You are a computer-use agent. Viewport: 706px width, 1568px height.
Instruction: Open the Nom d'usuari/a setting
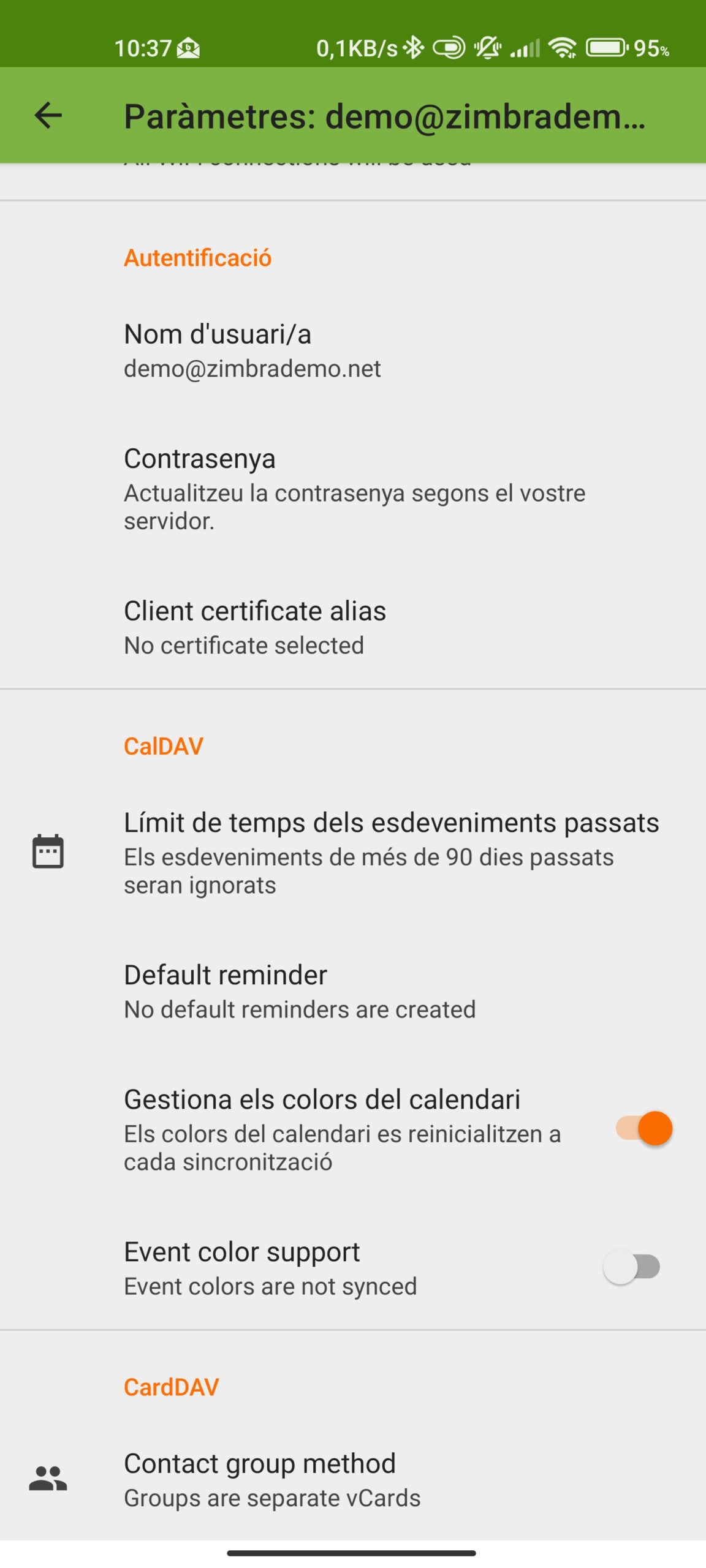click(353, 350)
